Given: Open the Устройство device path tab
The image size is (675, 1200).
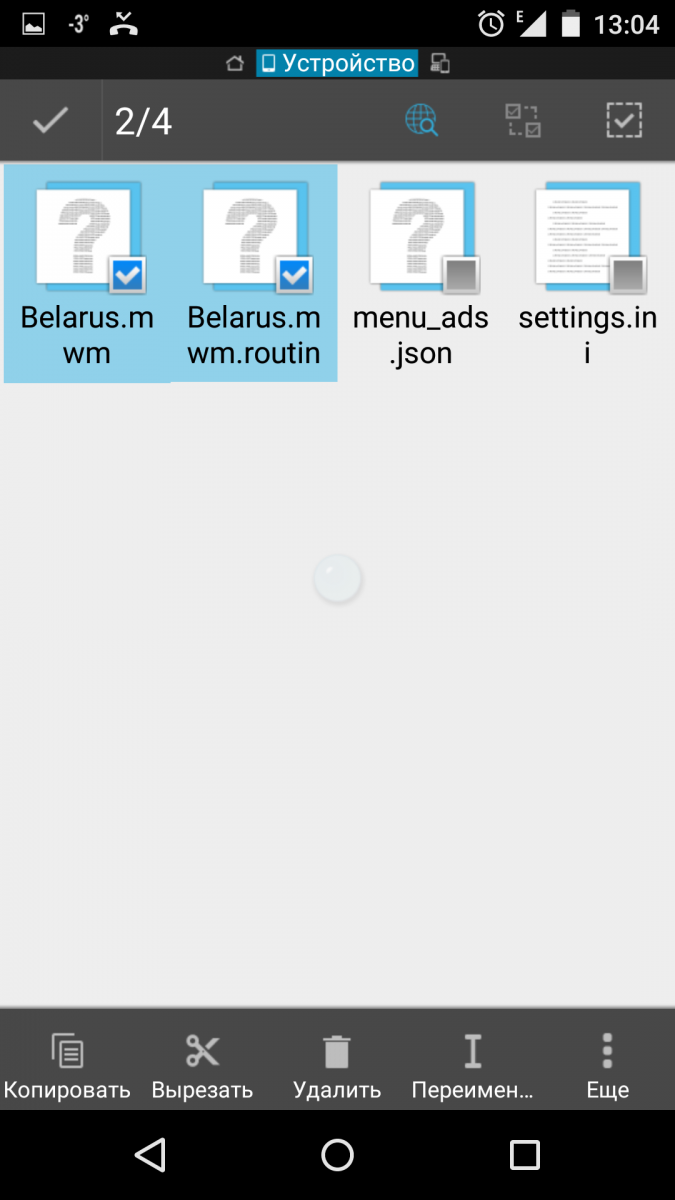Looking at the screenshot, I should coord(337,64).
